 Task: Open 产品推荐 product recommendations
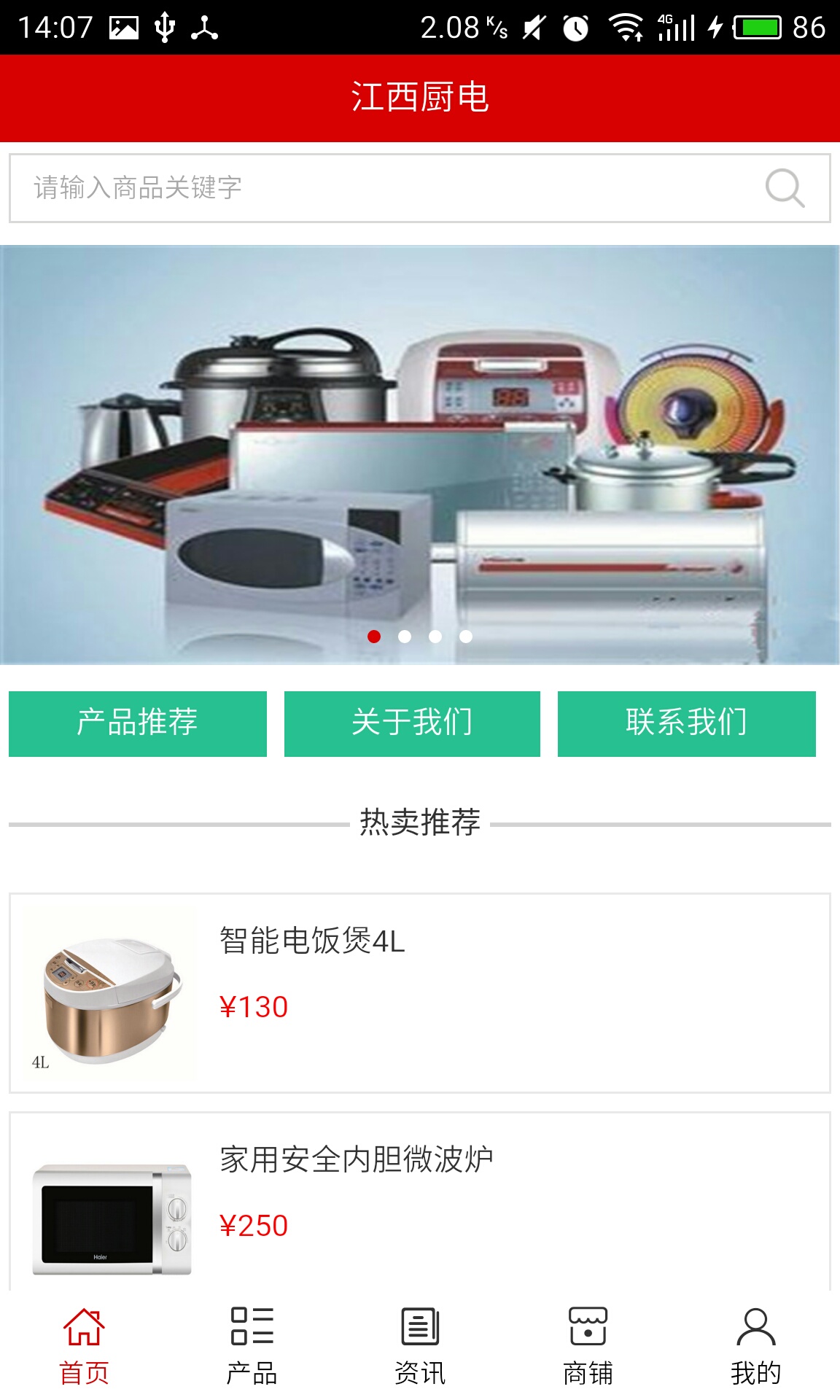tap(138, 723)
